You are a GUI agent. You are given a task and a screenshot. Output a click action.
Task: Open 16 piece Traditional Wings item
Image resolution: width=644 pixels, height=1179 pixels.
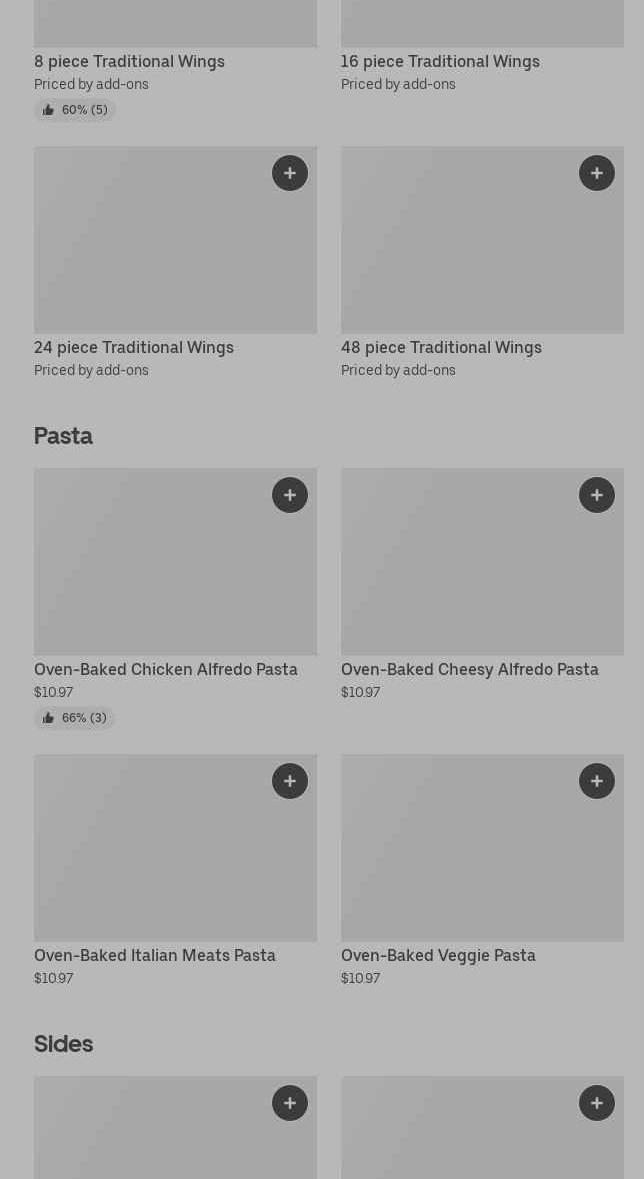(x=440, y=62)
